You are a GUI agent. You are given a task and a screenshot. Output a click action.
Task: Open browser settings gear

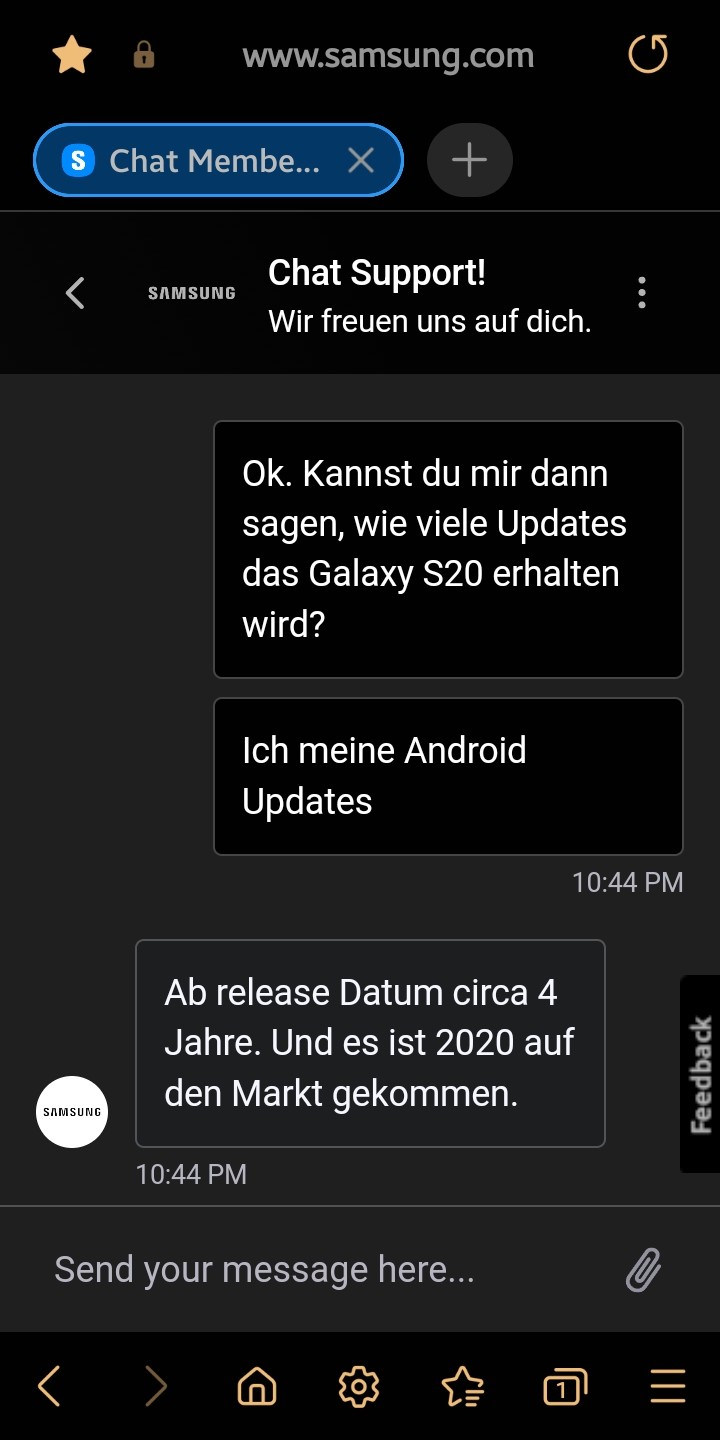click(x=359, y=1387)
